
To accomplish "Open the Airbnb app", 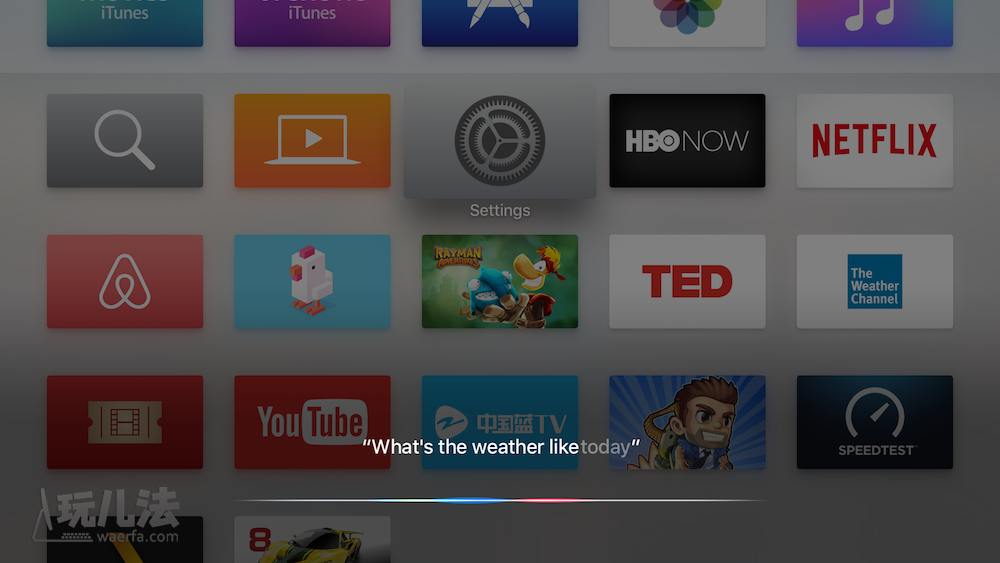I will click(125, 281).
